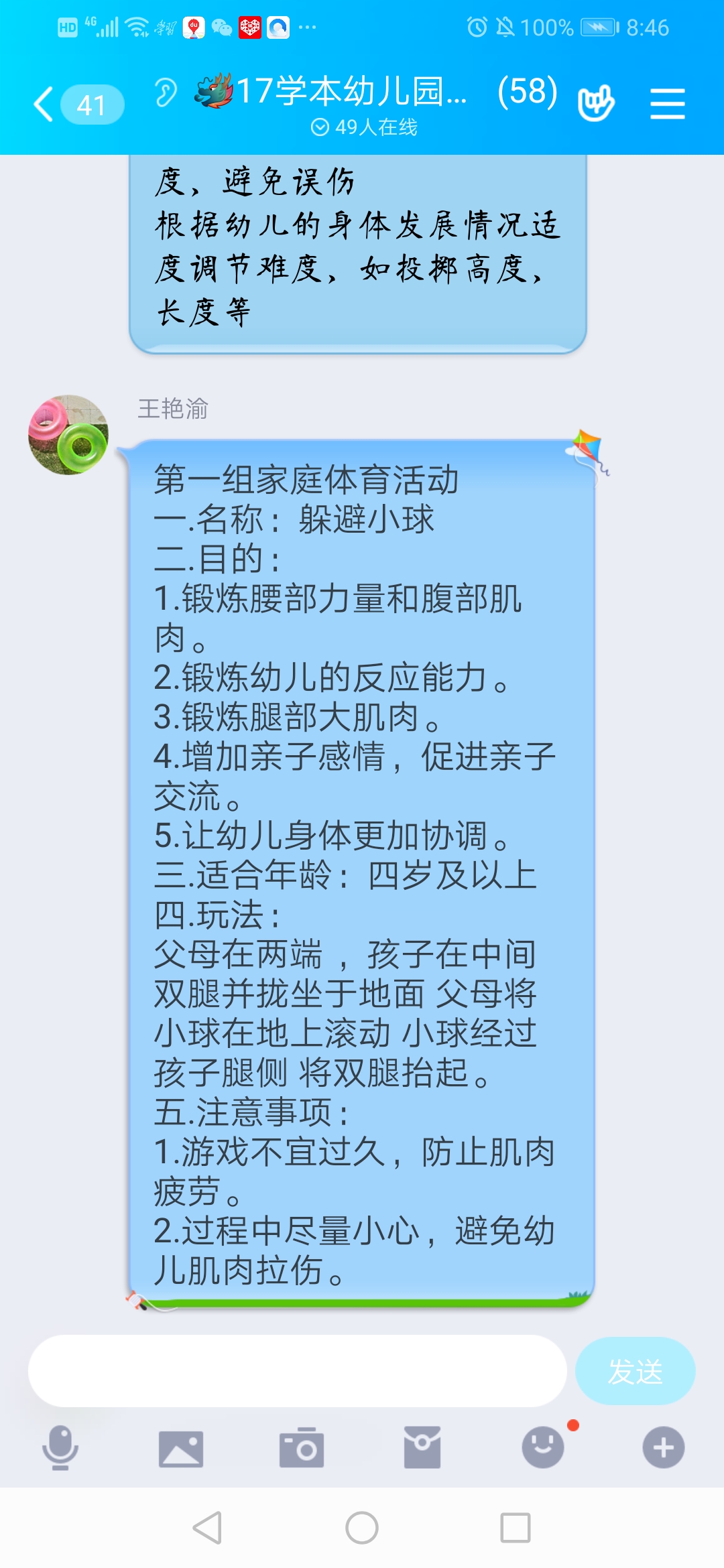
Task: Open the group hand gesture icon
Action: click(595, 104)
